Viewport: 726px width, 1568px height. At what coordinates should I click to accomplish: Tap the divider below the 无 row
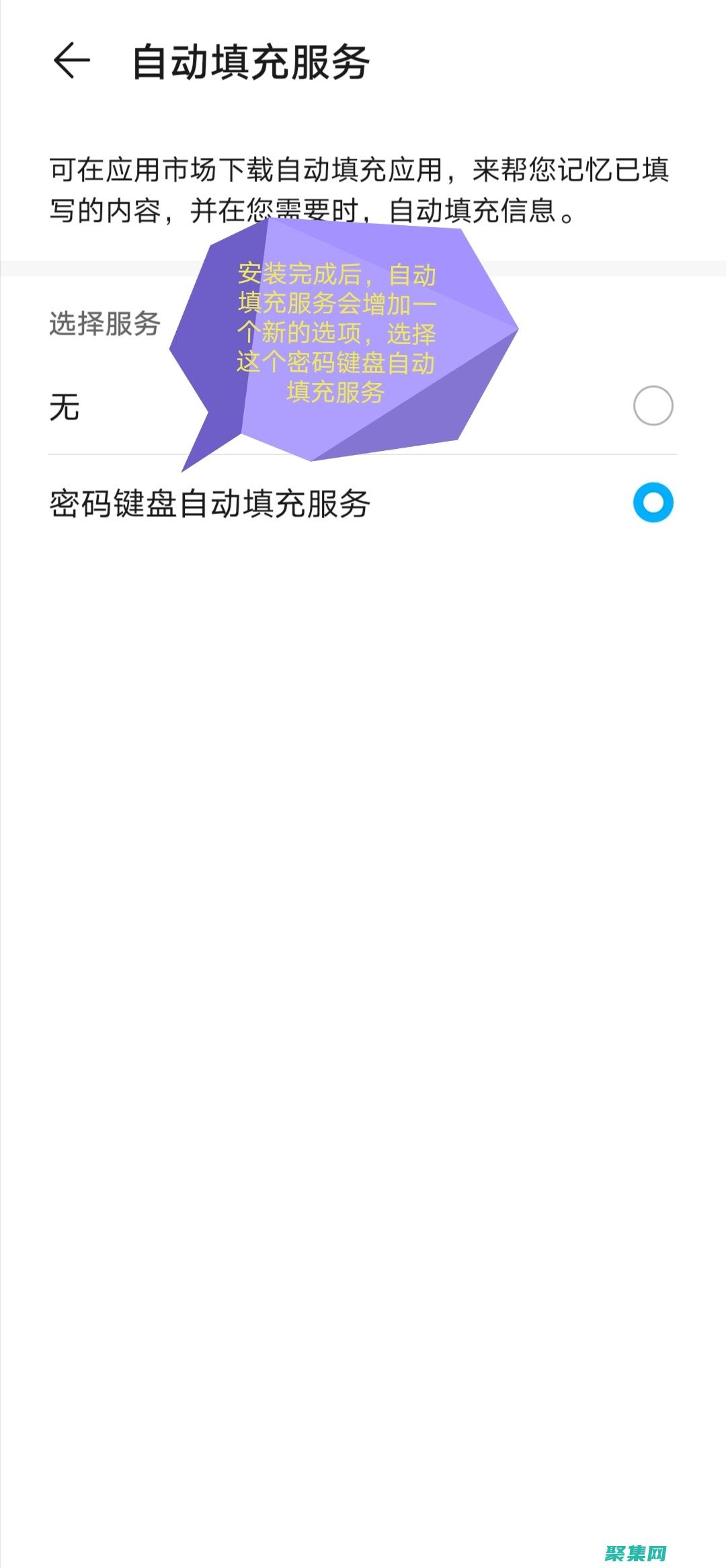363,454
